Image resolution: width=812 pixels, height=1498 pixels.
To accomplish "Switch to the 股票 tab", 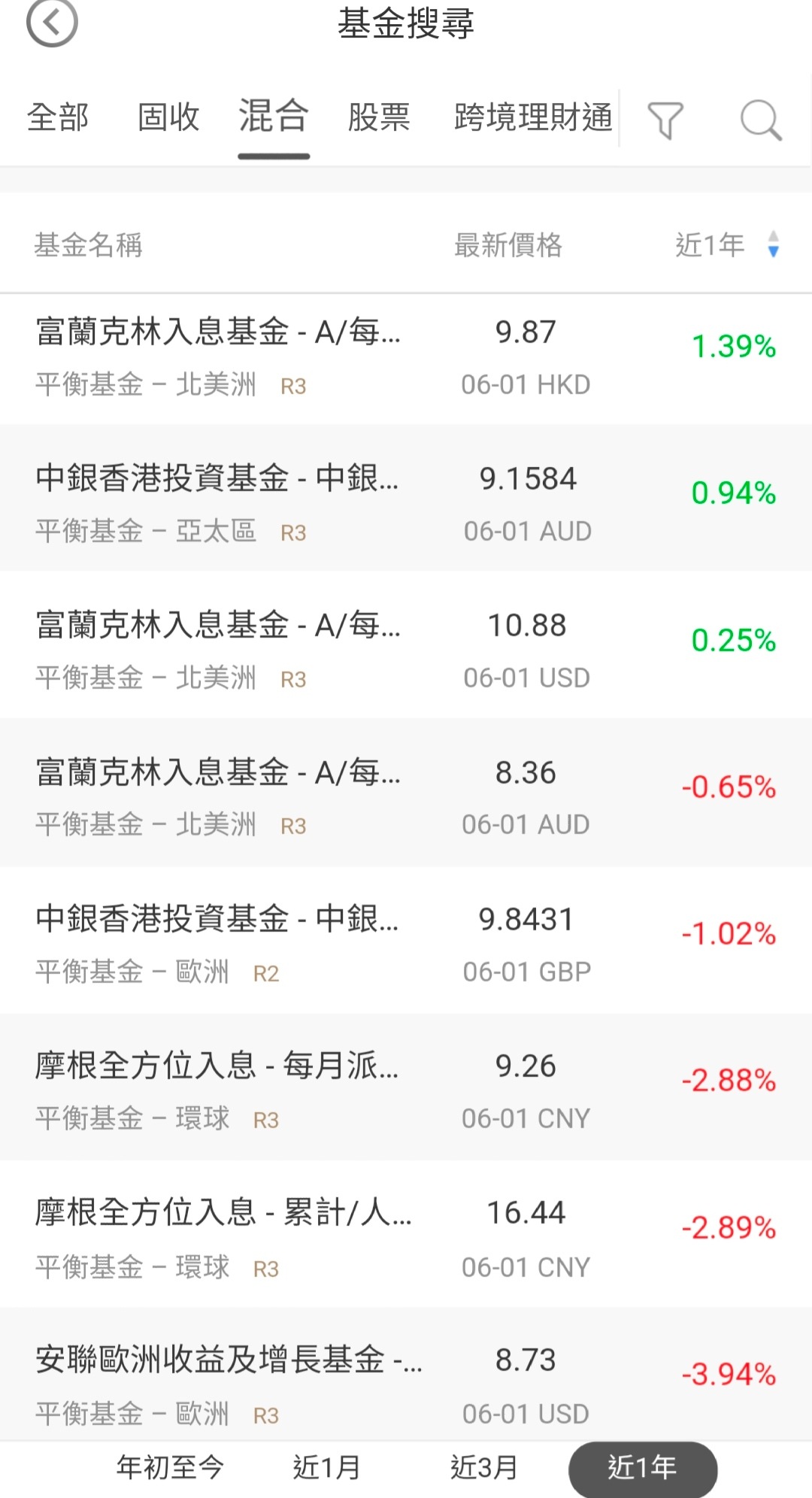I will 379,117.
